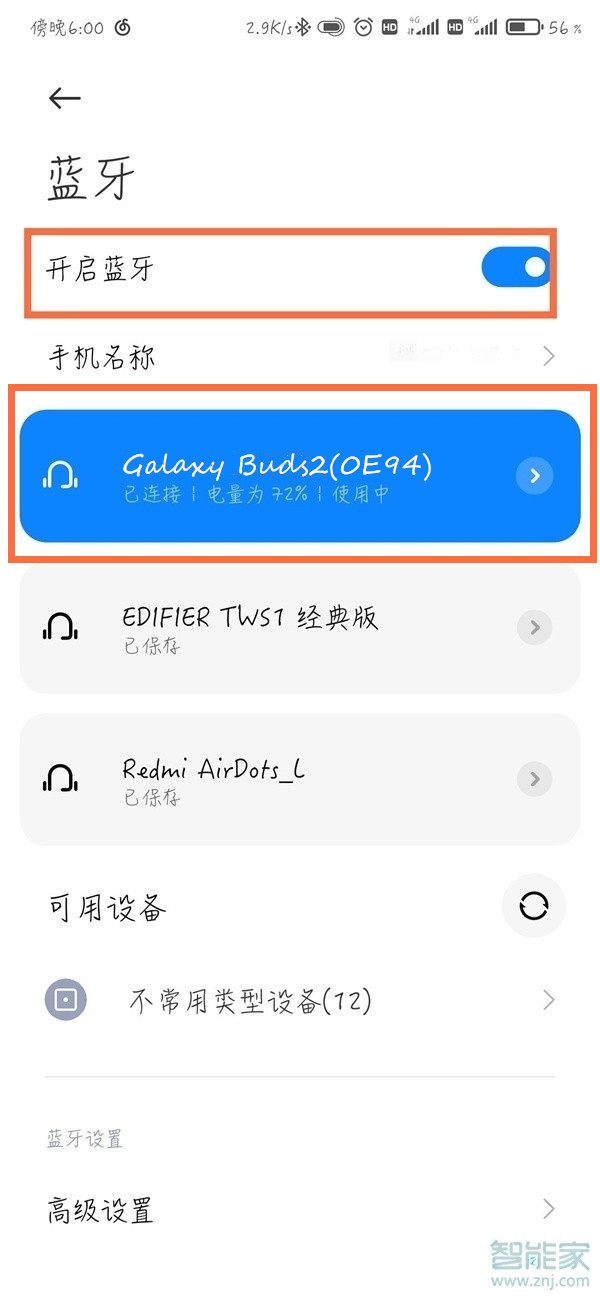Connect to Redmi AirDots_L

click(280, 779)
